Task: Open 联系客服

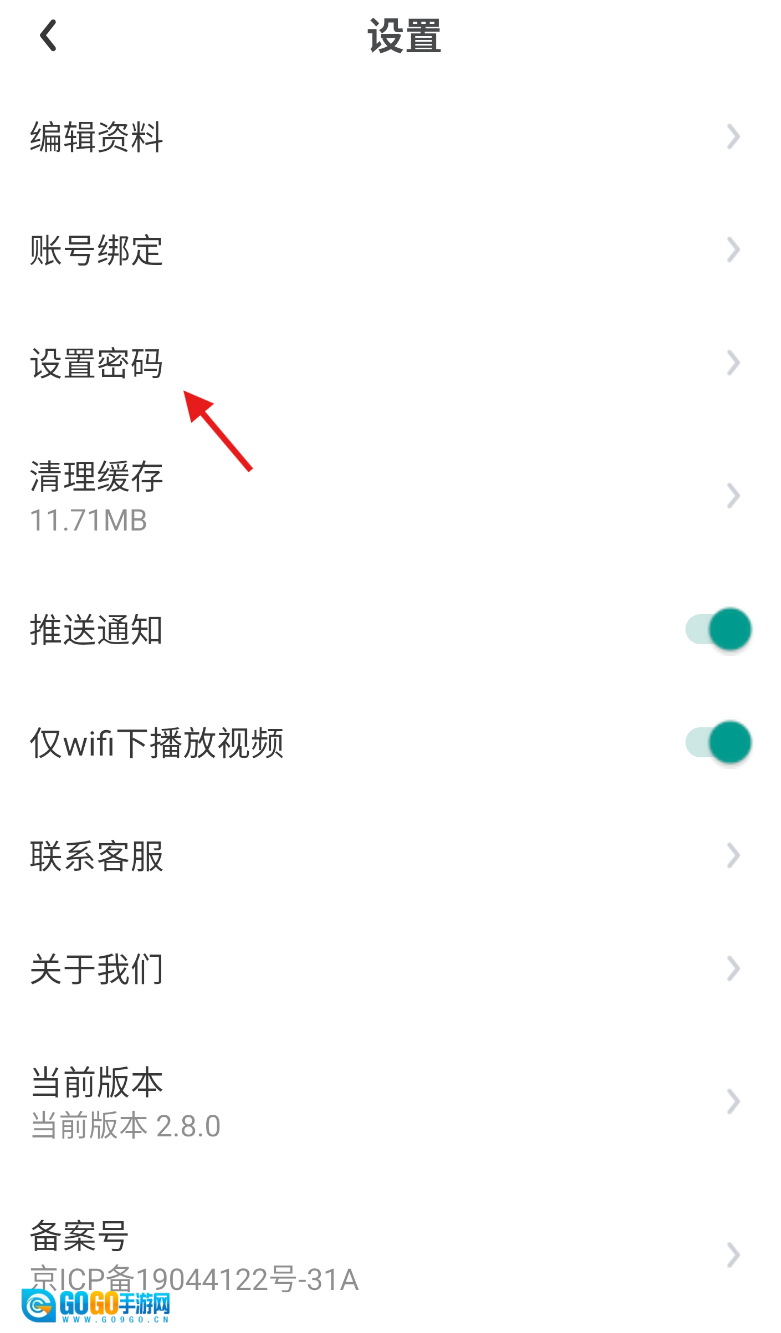Action: [96, 856]
